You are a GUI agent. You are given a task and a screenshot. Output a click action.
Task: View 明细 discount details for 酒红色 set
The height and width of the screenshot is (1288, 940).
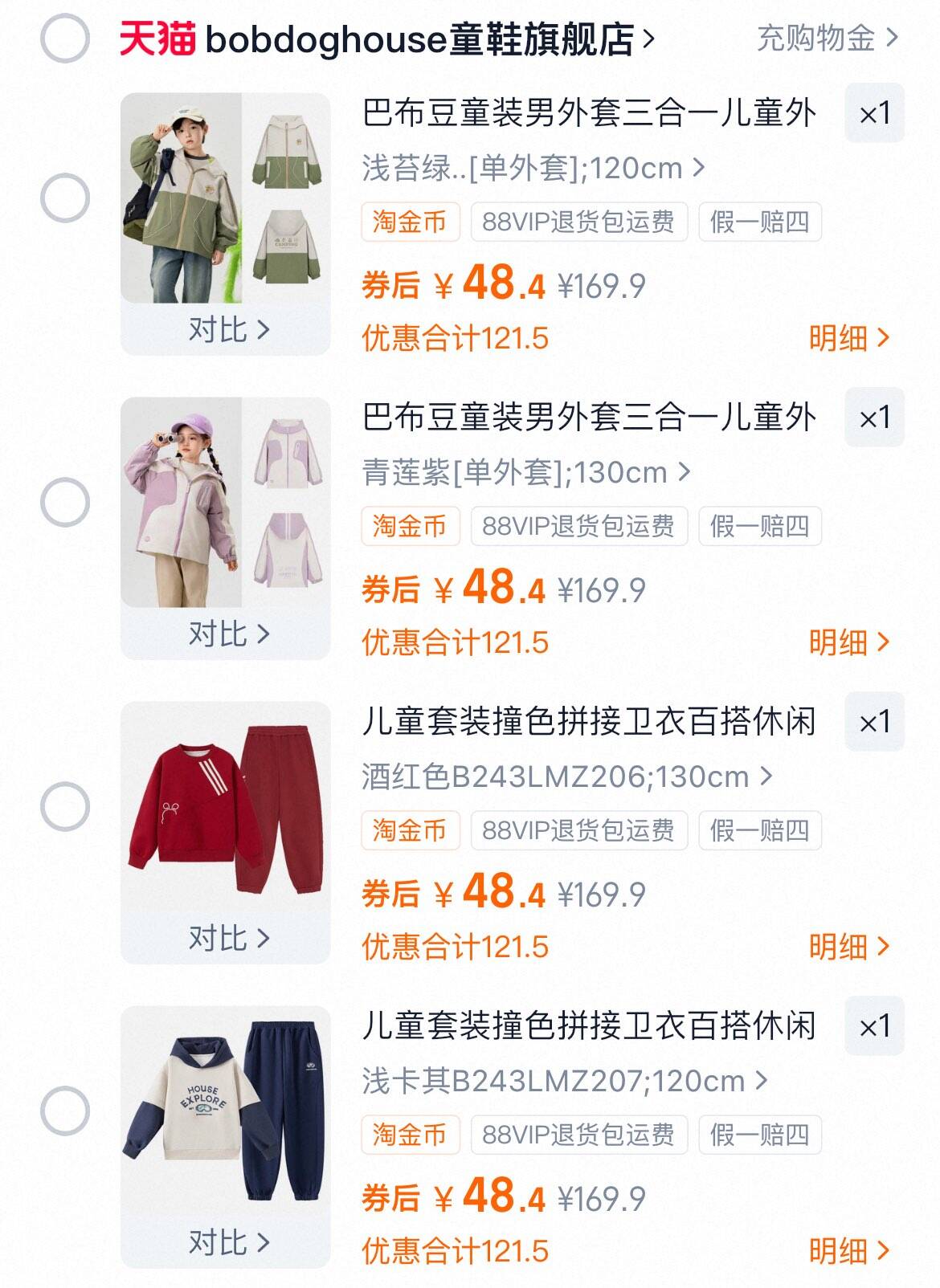[848, 947]
